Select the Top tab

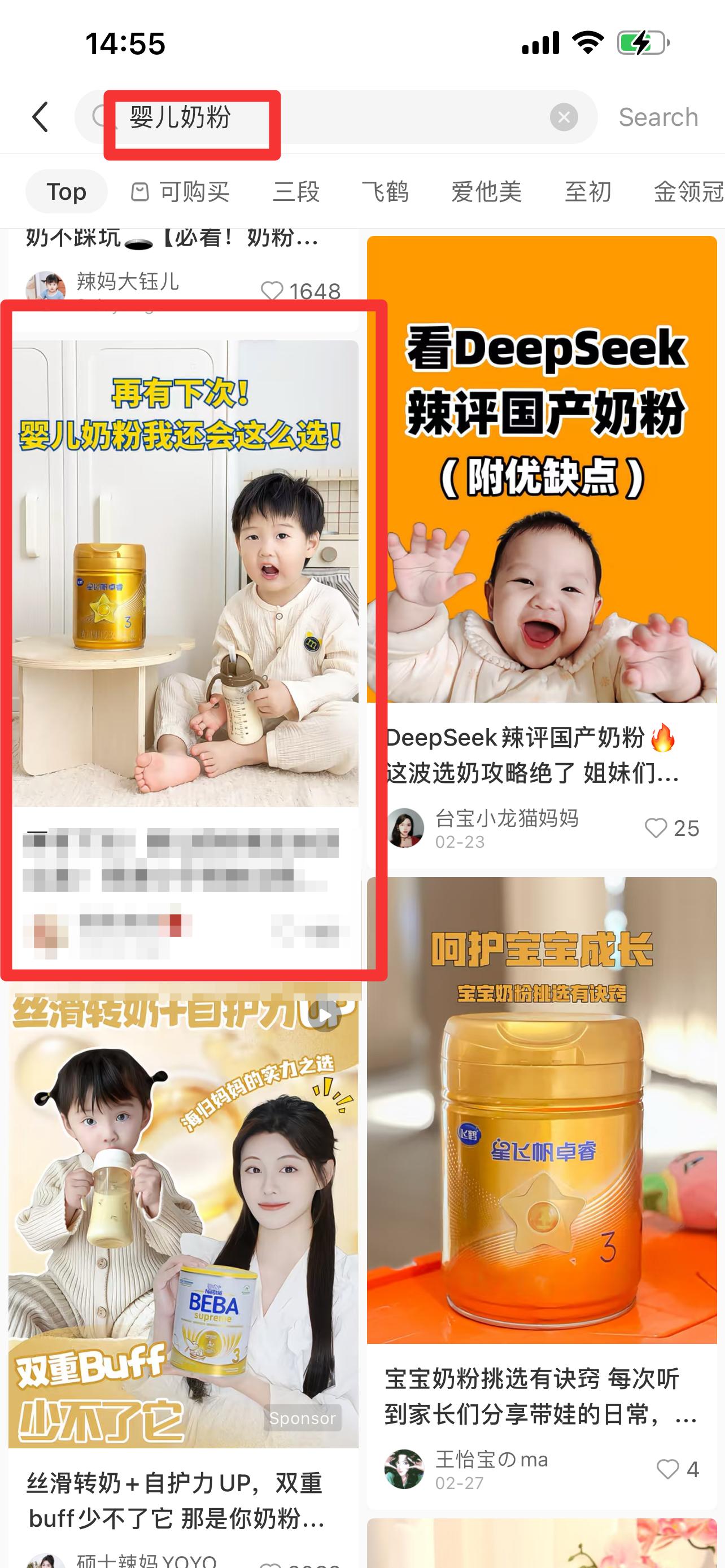click(x=67, y=192)
